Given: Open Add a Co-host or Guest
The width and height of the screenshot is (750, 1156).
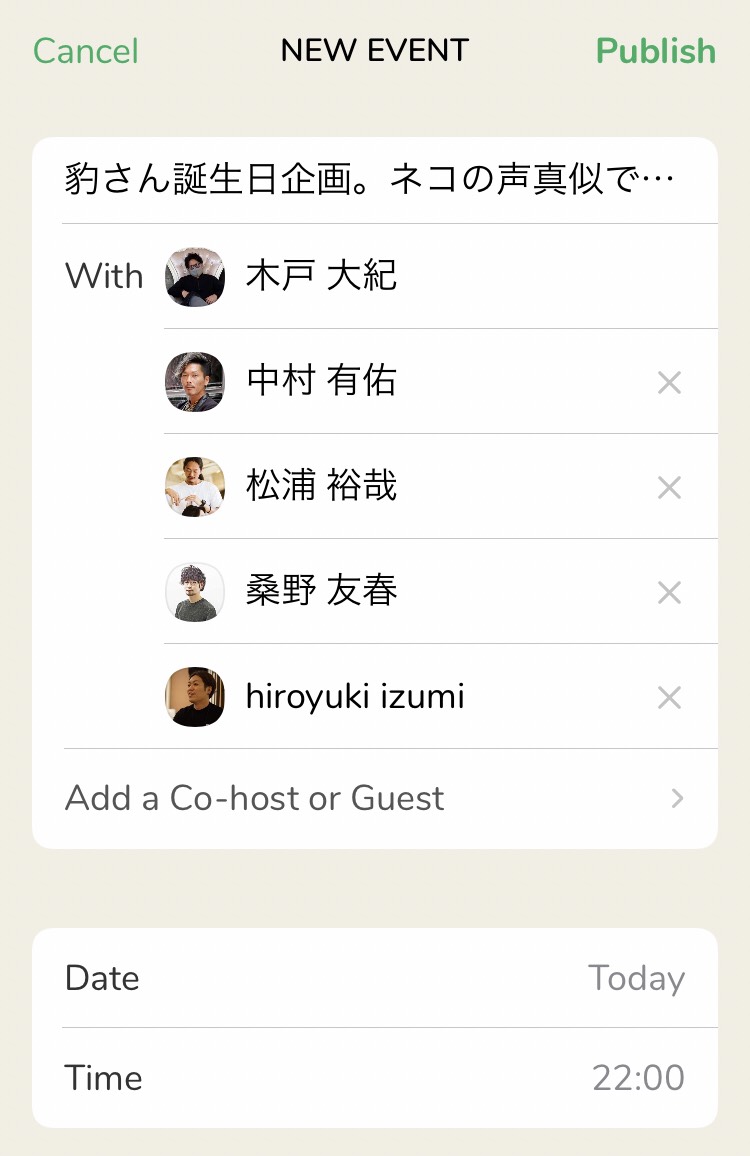Looking at the screenshot, I should [375, 798].
